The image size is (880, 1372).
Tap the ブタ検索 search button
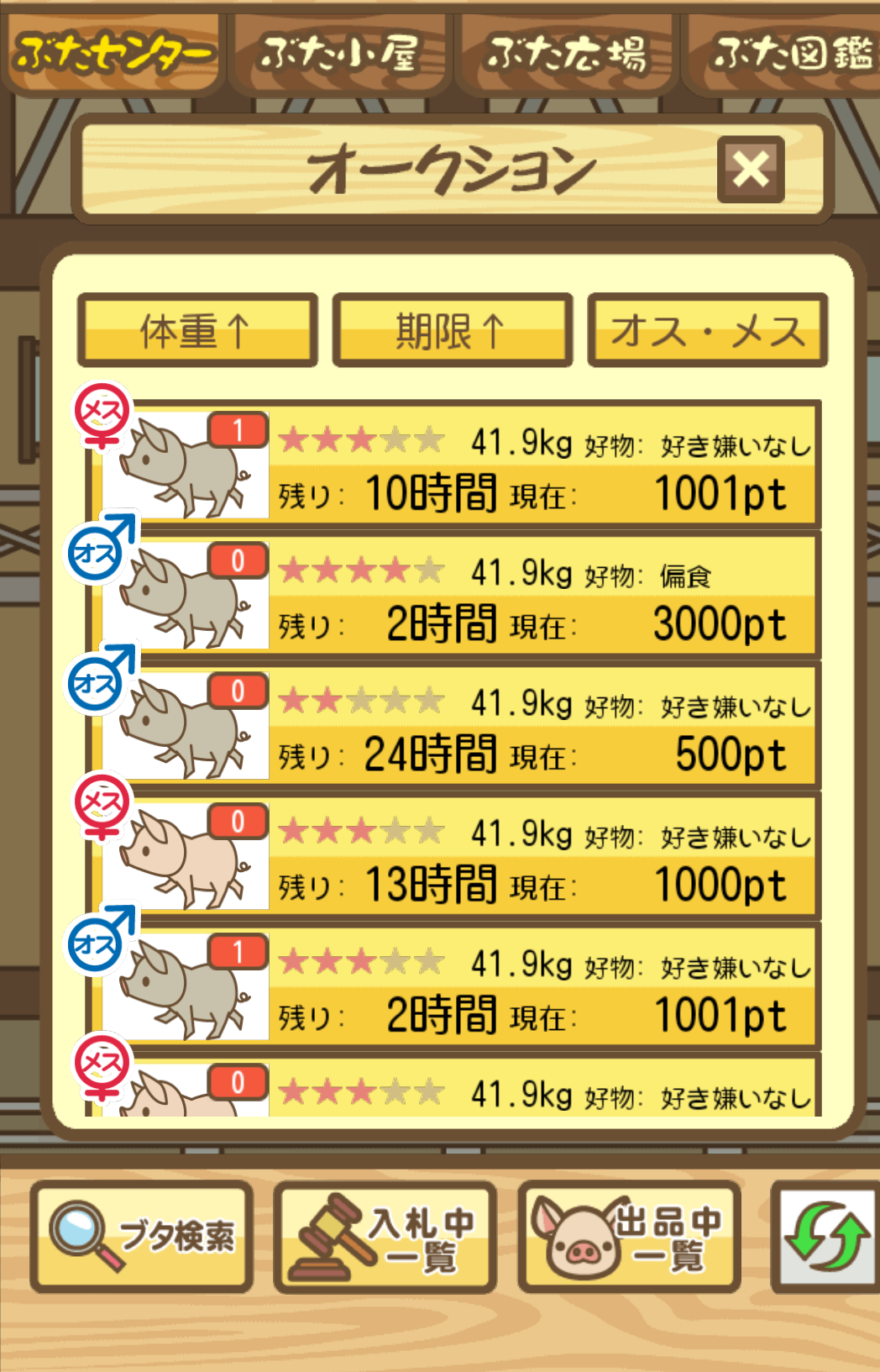click(142, 1236)
